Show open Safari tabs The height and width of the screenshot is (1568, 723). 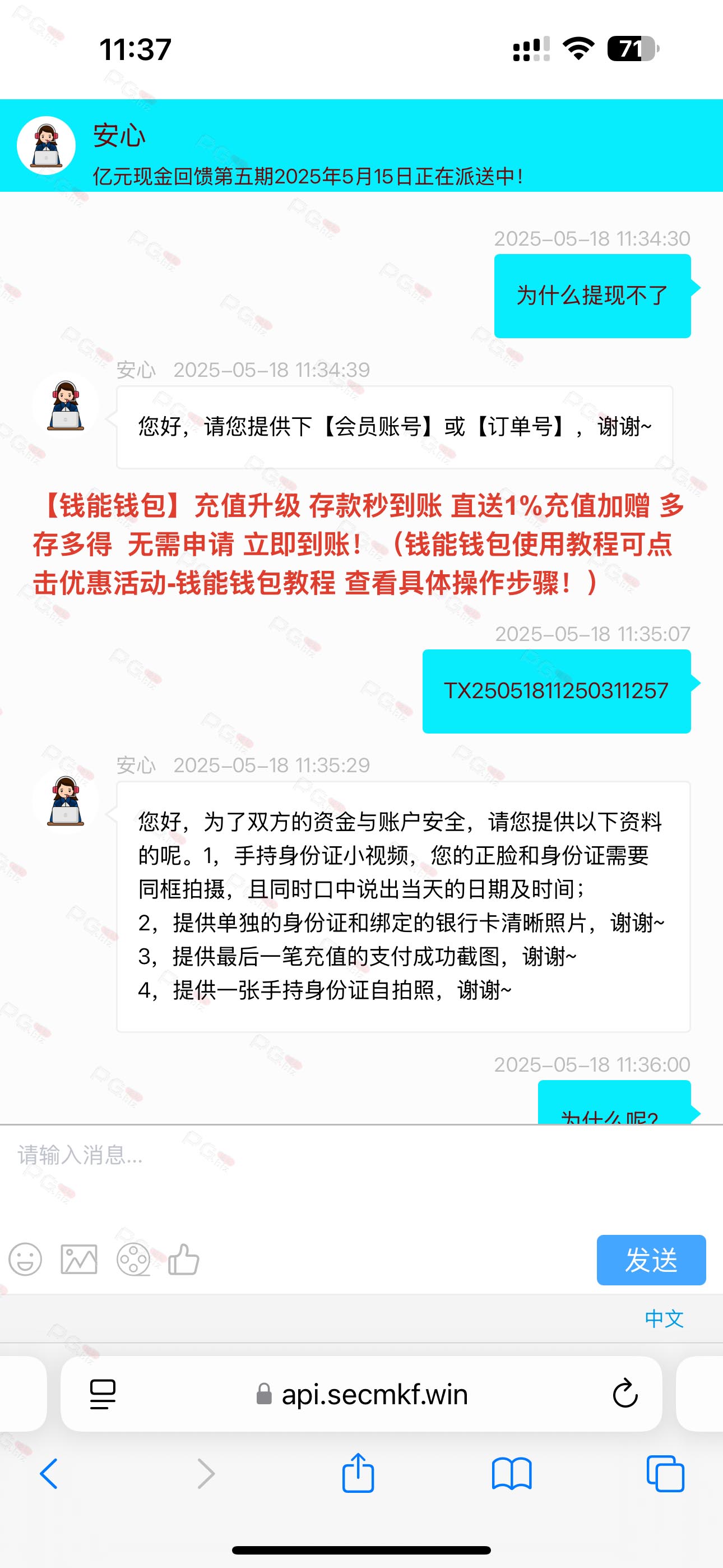(665, 1474)
